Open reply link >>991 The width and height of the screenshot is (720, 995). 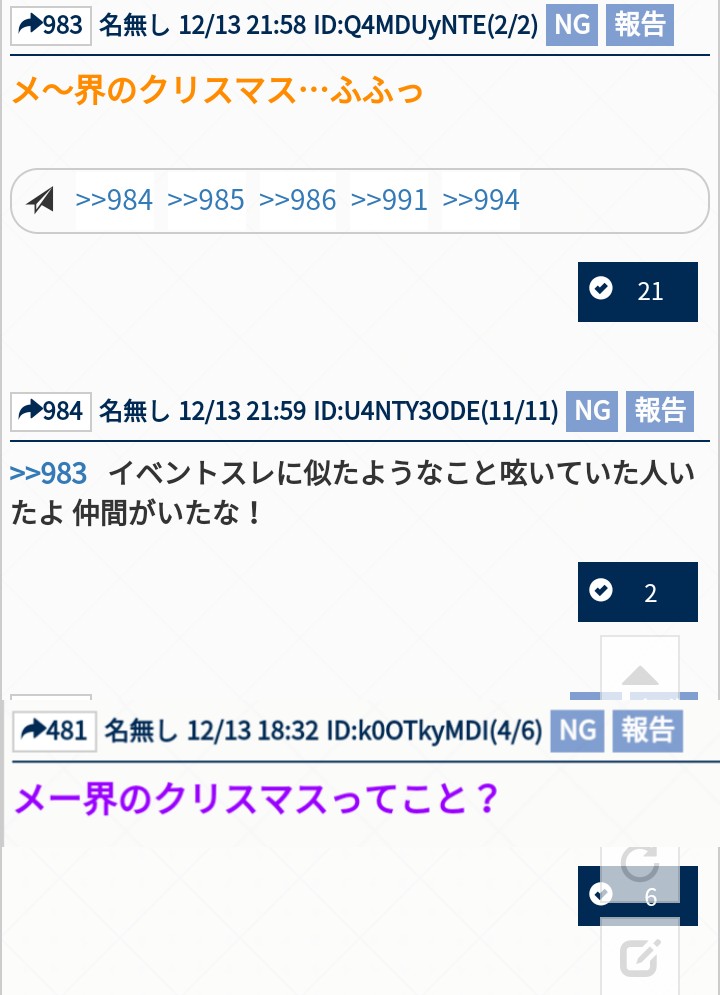(390, 200)
